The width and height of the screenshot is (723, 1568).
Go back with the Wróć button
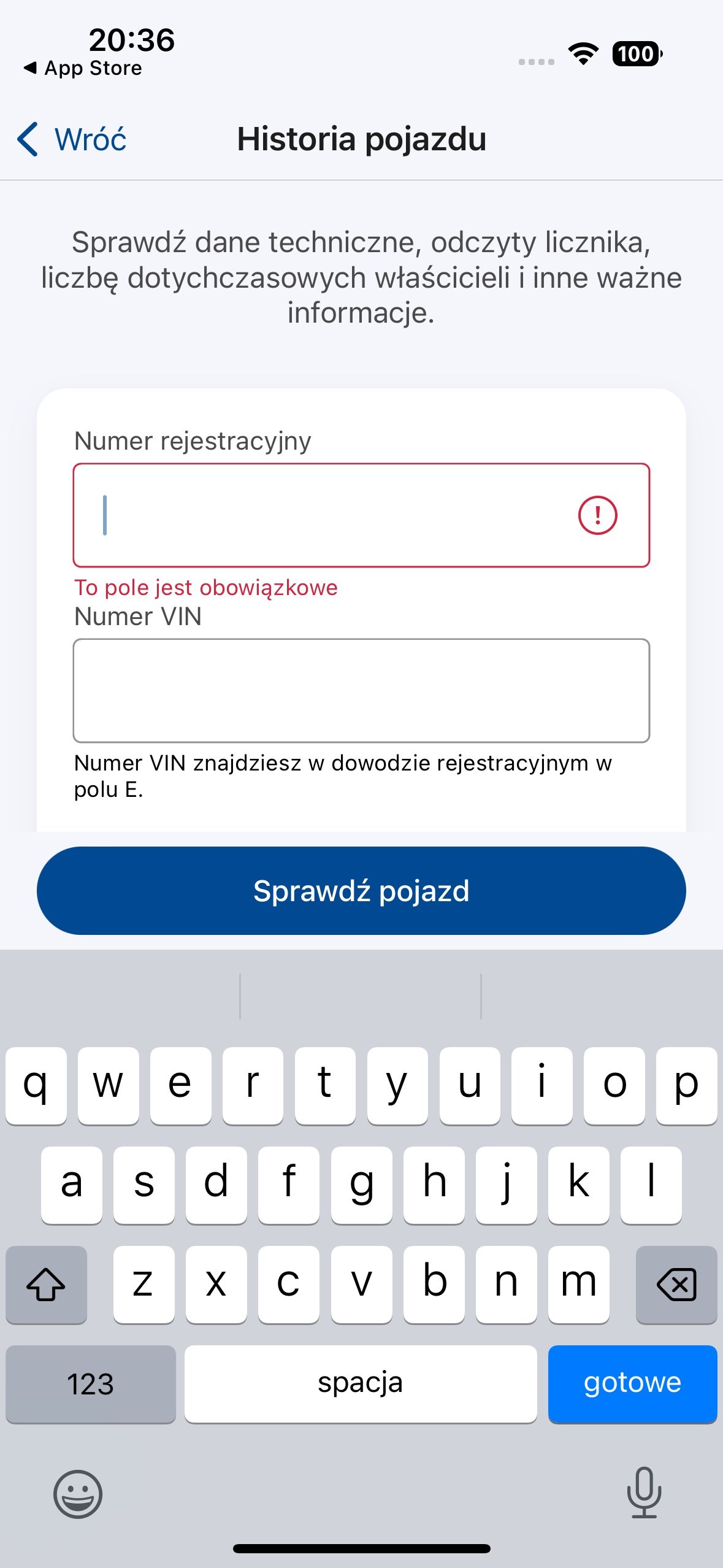(72, 139)
